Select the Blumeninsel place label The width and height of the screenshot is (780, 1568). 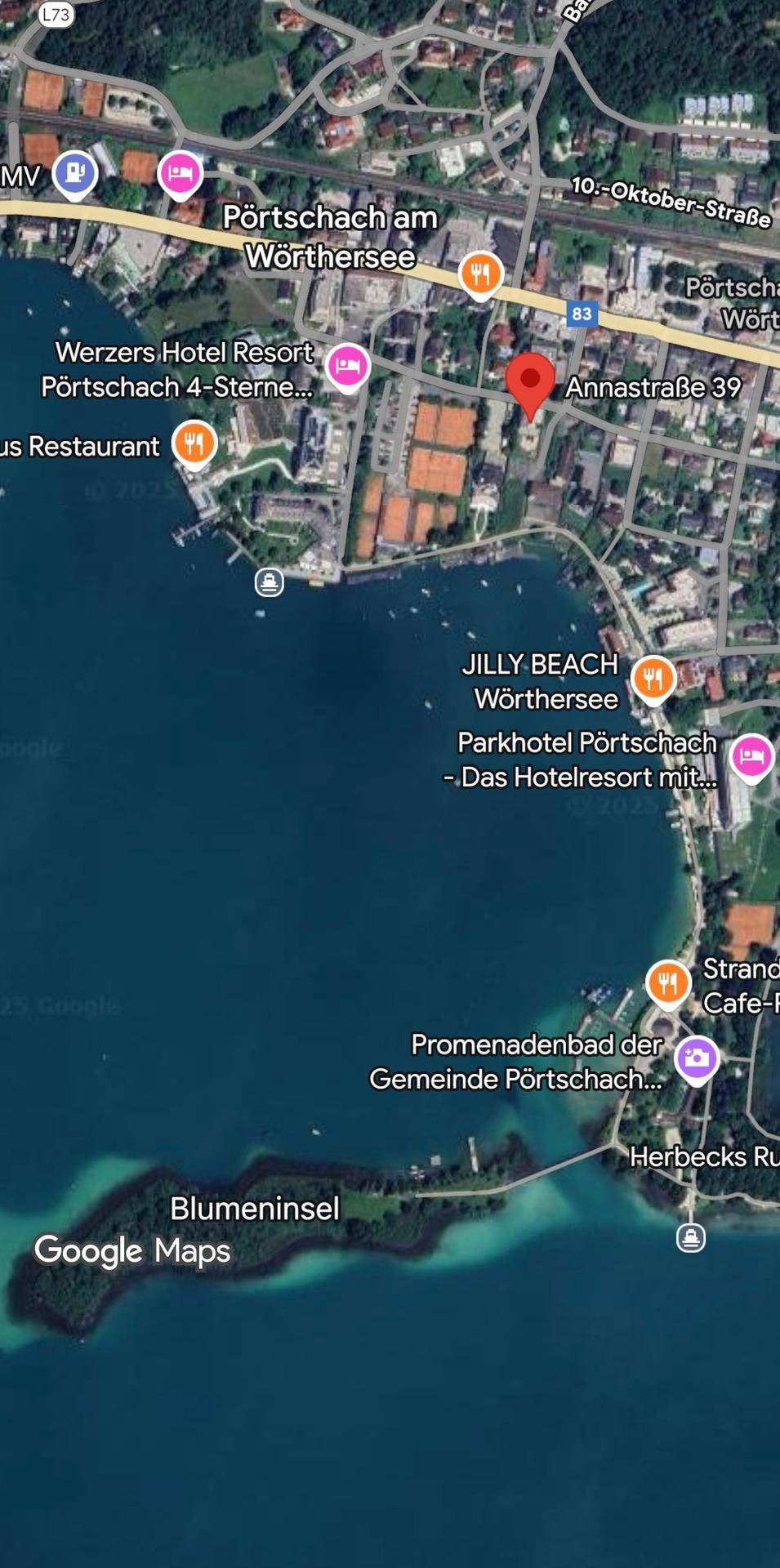click(x=254, y=1209)
